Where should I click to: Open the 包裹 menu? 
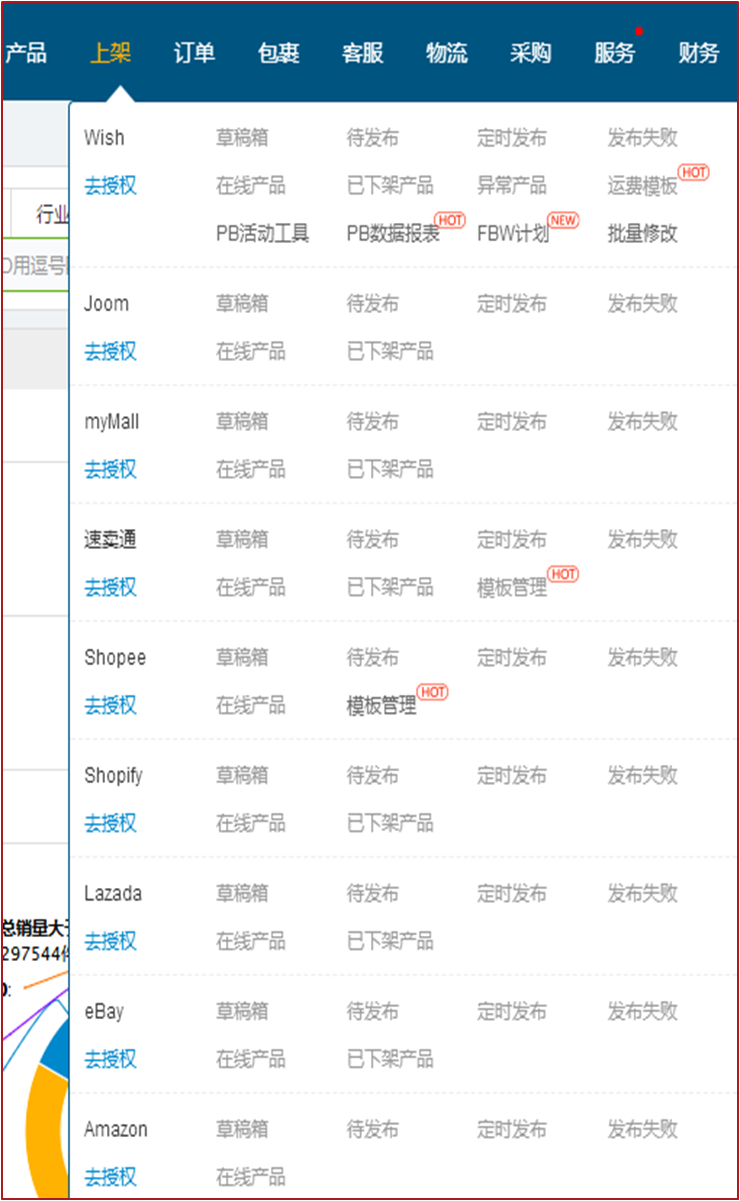pyautogui.click(x=278, y=53)
